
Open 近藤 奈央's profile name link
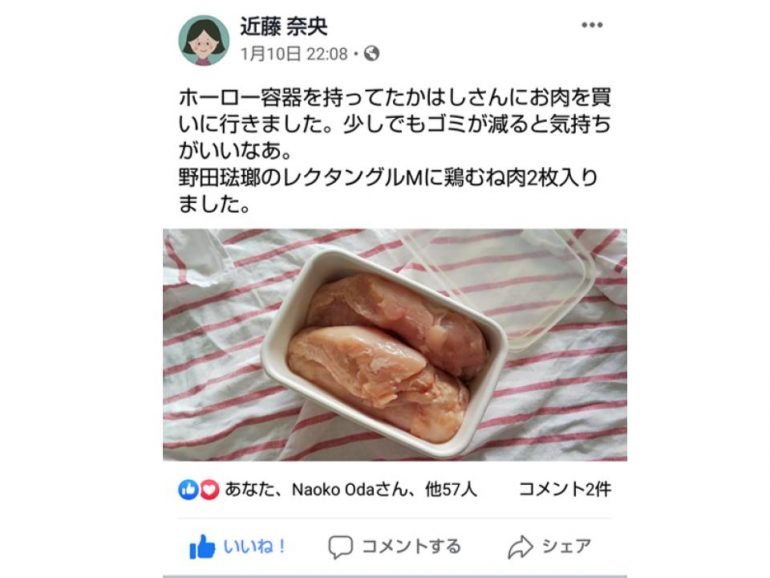click(x=284, y=27)
